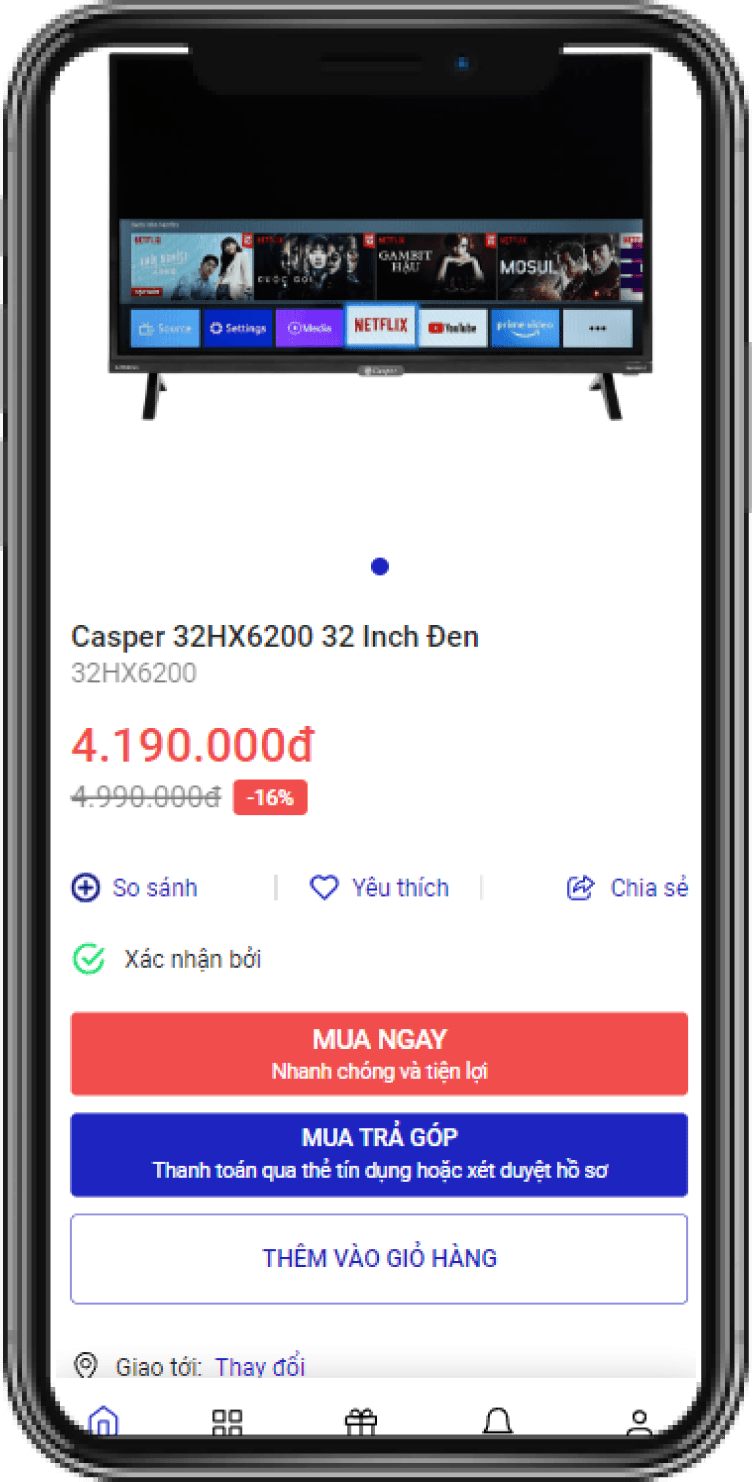
Task: Add product via THÊM VÀO GIỎ HÀNG
Action: [379, 1258]
